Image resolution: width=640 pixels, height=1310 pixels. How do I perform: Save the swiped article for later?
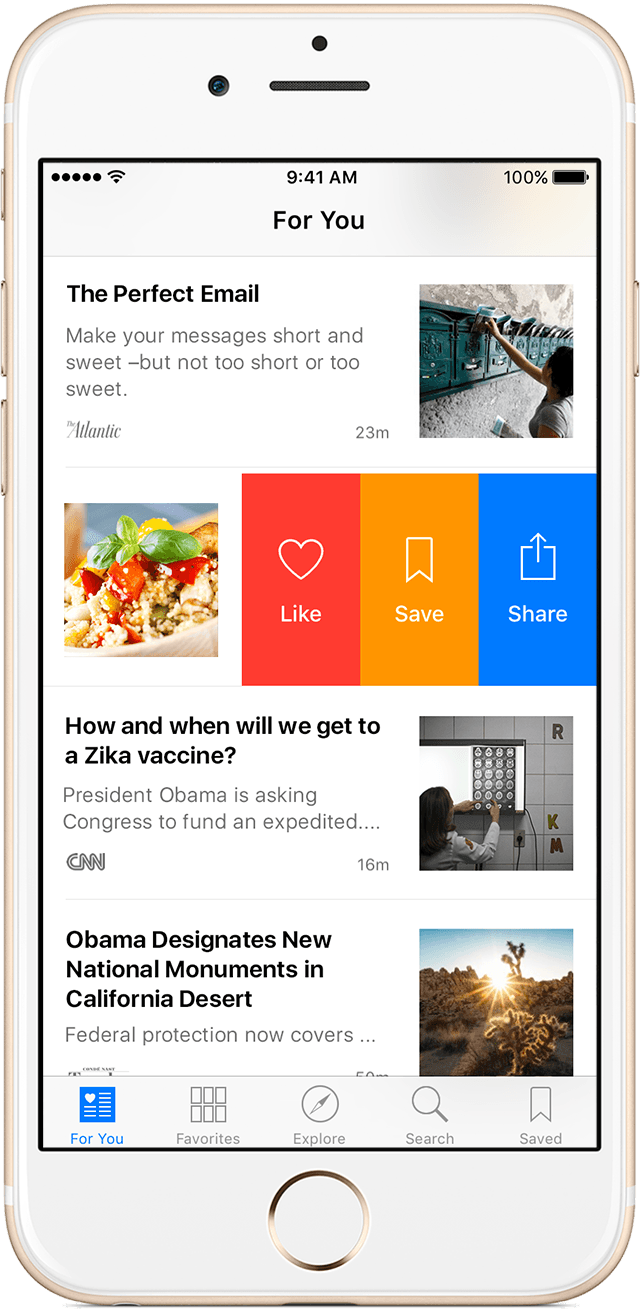(419, 579)
